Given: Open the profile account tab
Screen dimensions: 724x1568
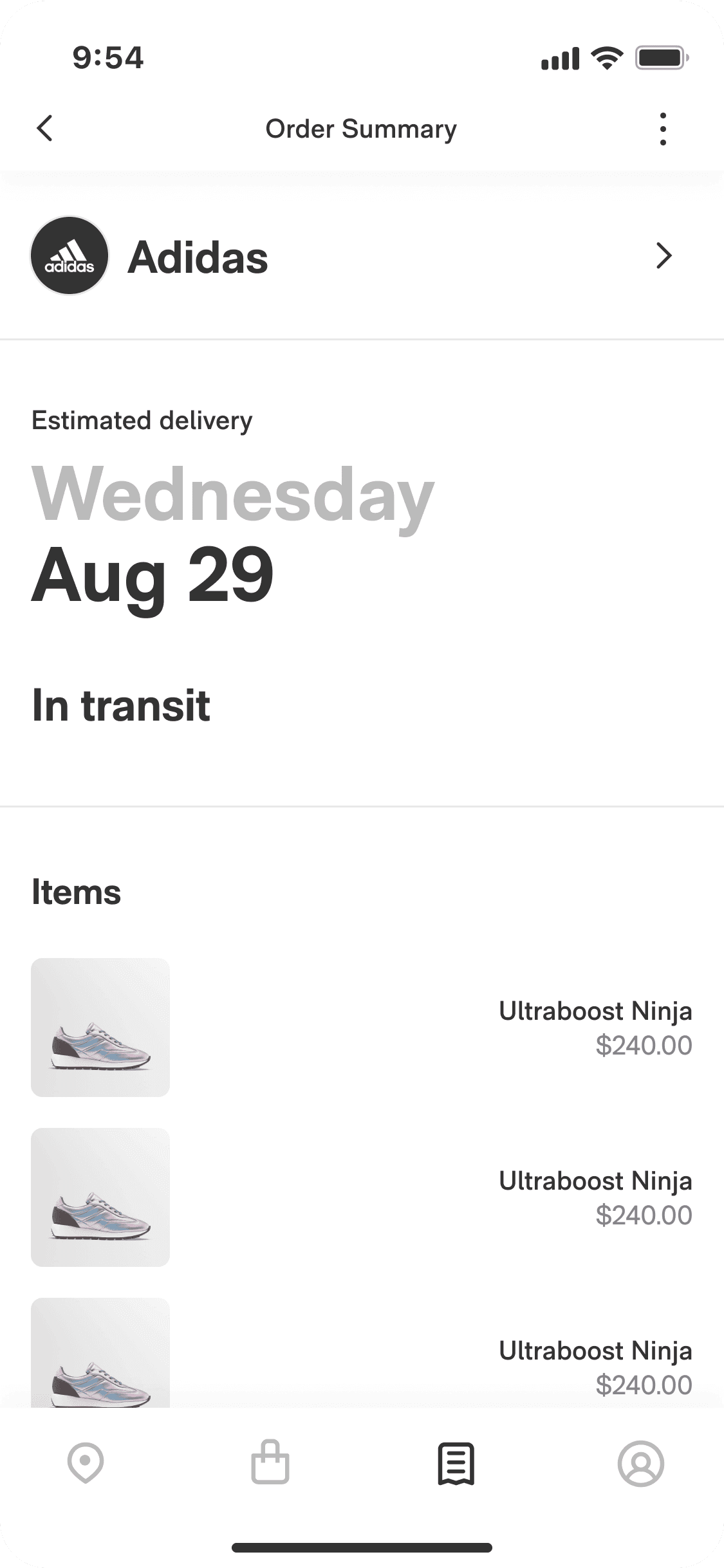Looking at the screenshot, I should [x=640, y=1463].
